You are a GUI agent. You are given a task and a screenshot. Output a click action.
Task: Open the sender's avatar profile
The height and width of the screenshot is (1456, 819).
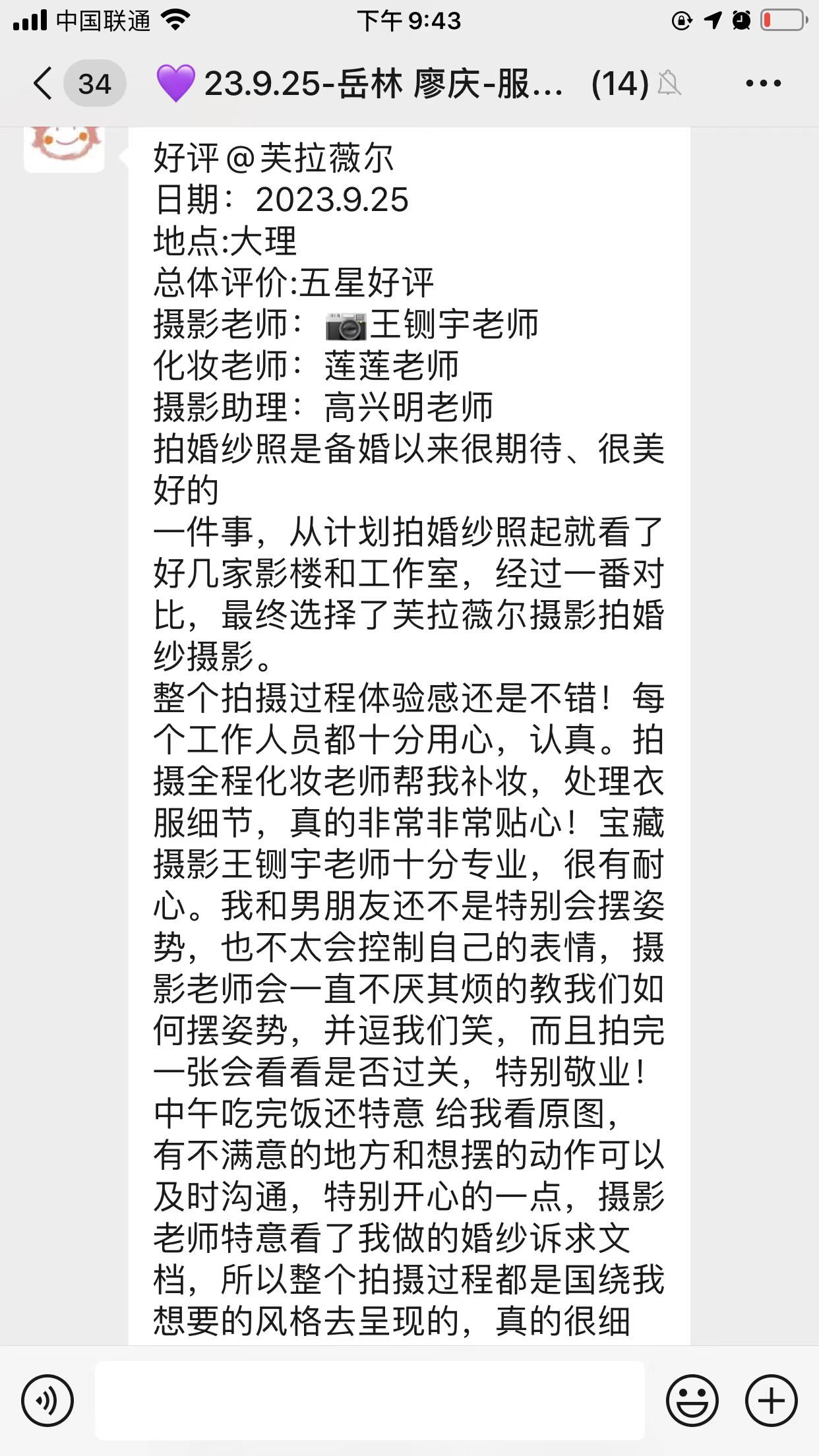[x=64, y=149]
